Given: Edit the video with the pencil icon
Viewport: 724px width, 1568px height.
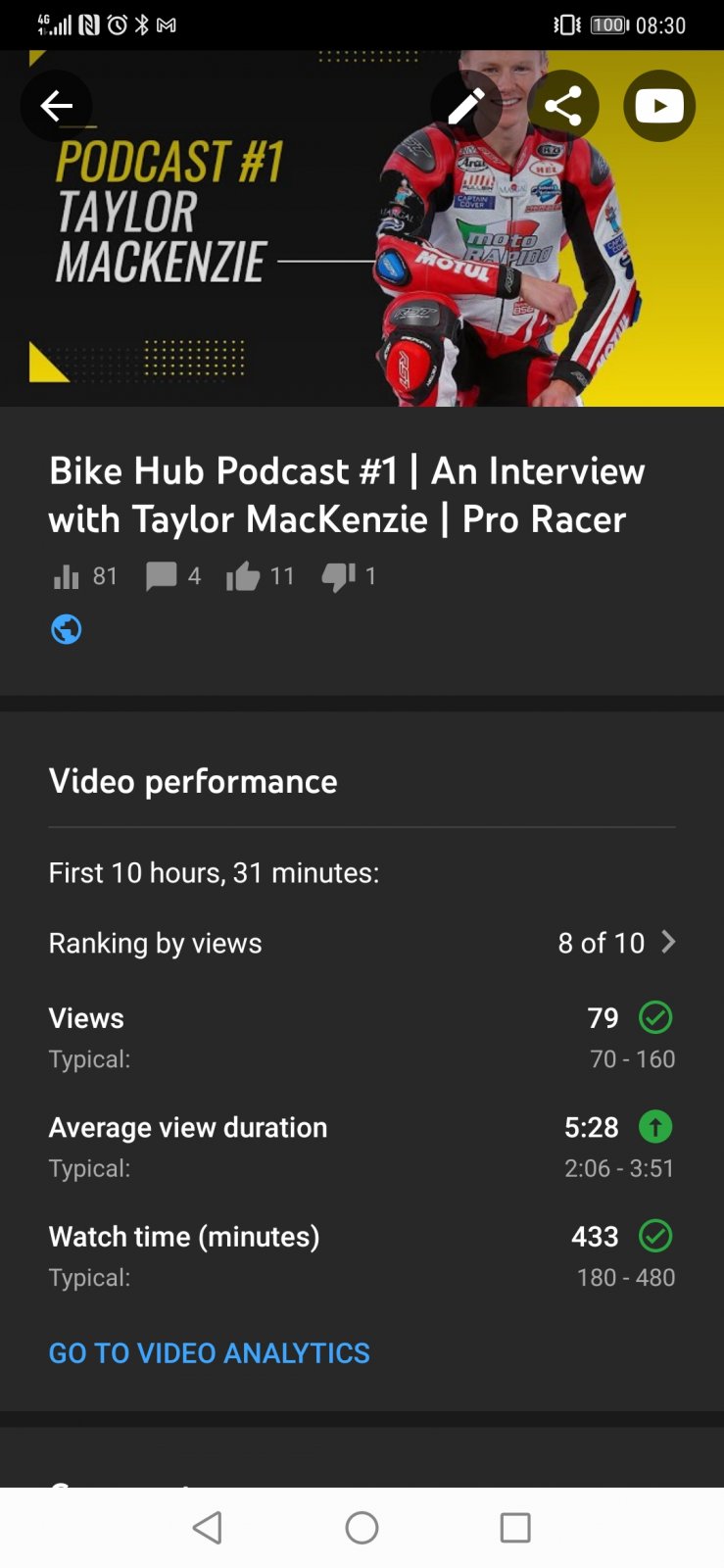Looking at the screenshot, I should click(x=466, y=106).
